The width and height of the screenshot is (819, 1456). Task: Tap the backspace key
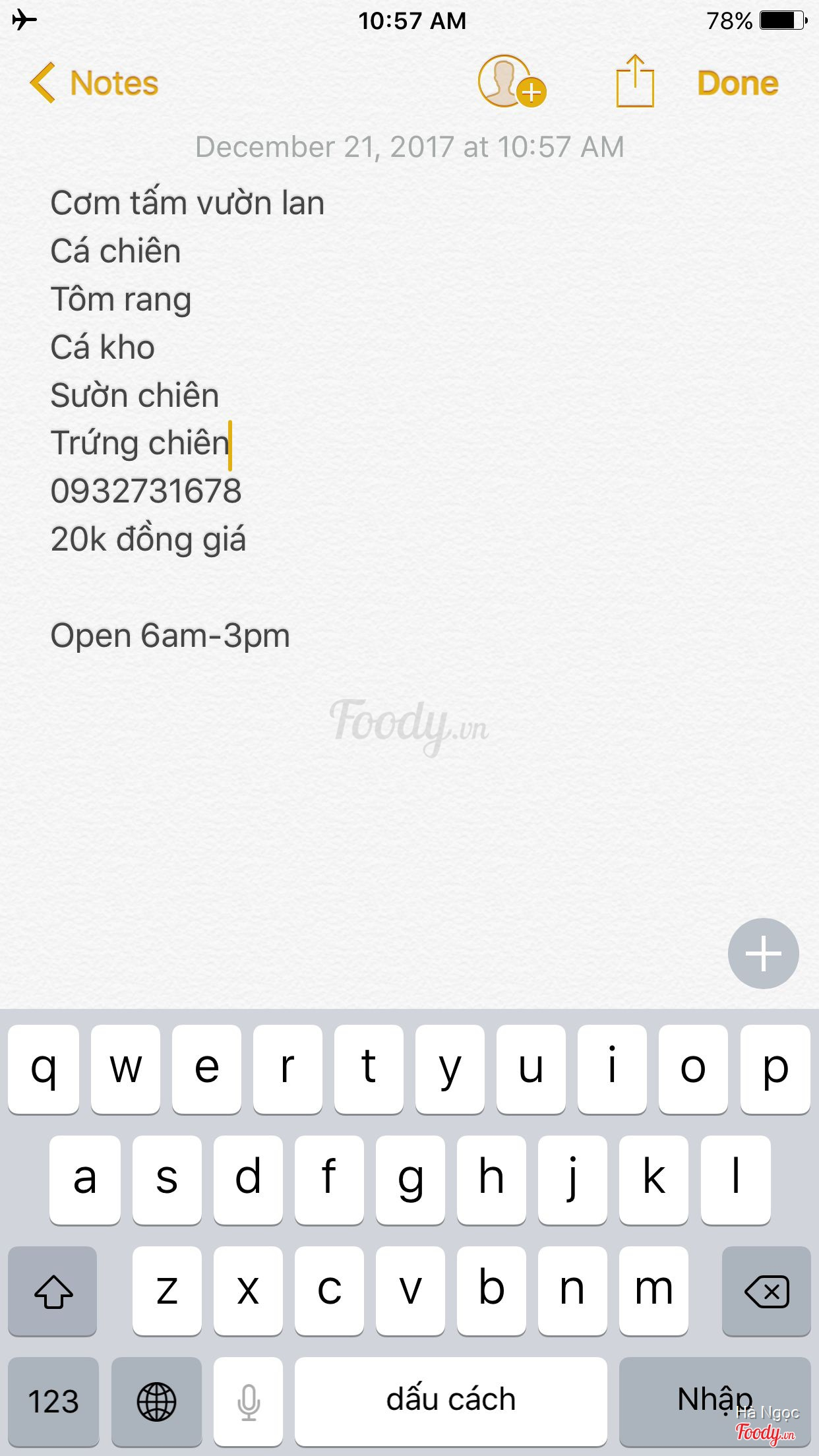(766, 1290)
